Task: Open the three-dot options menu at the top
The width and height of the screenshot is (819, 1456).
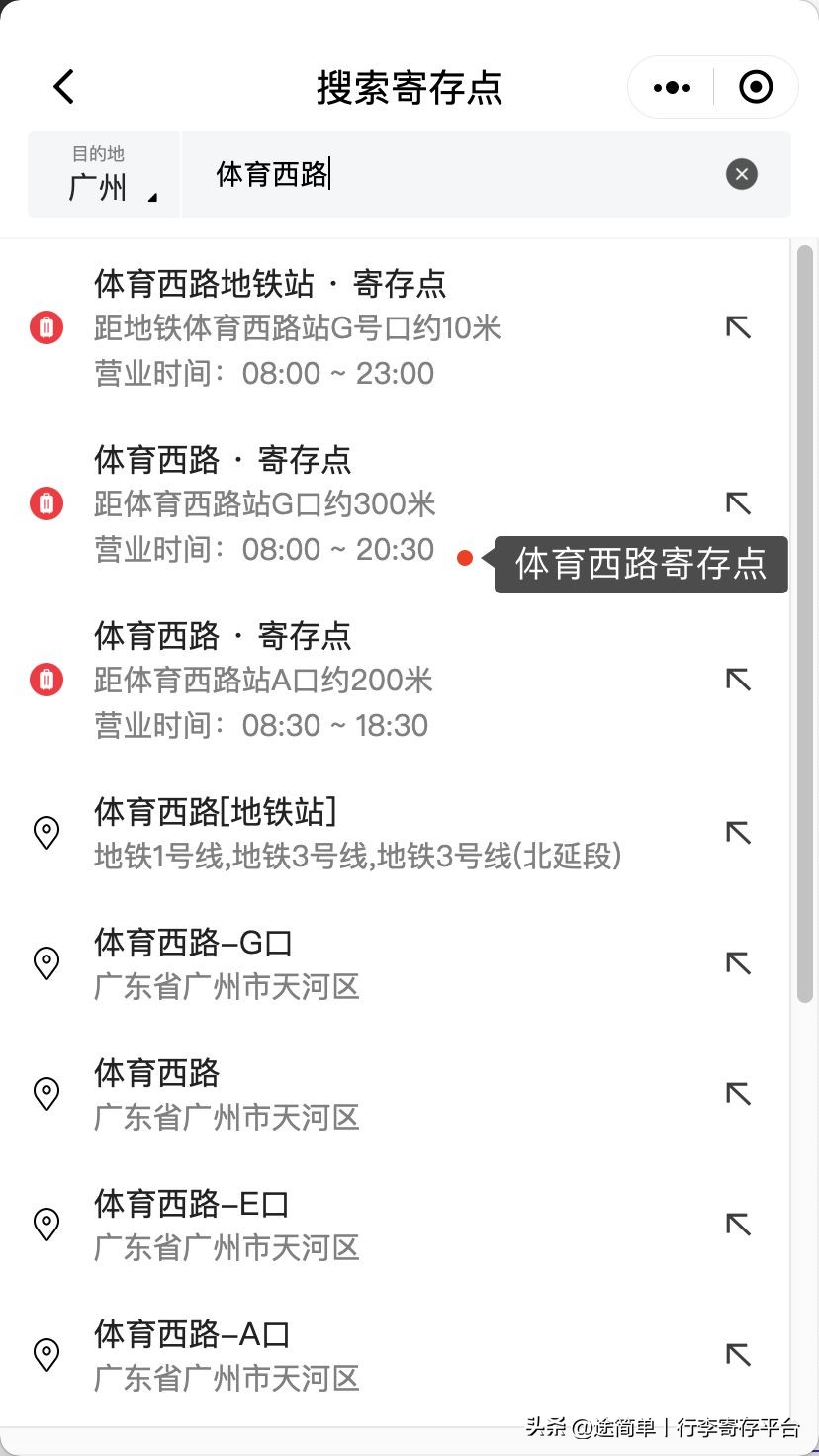Action: (x=671, y=87)
